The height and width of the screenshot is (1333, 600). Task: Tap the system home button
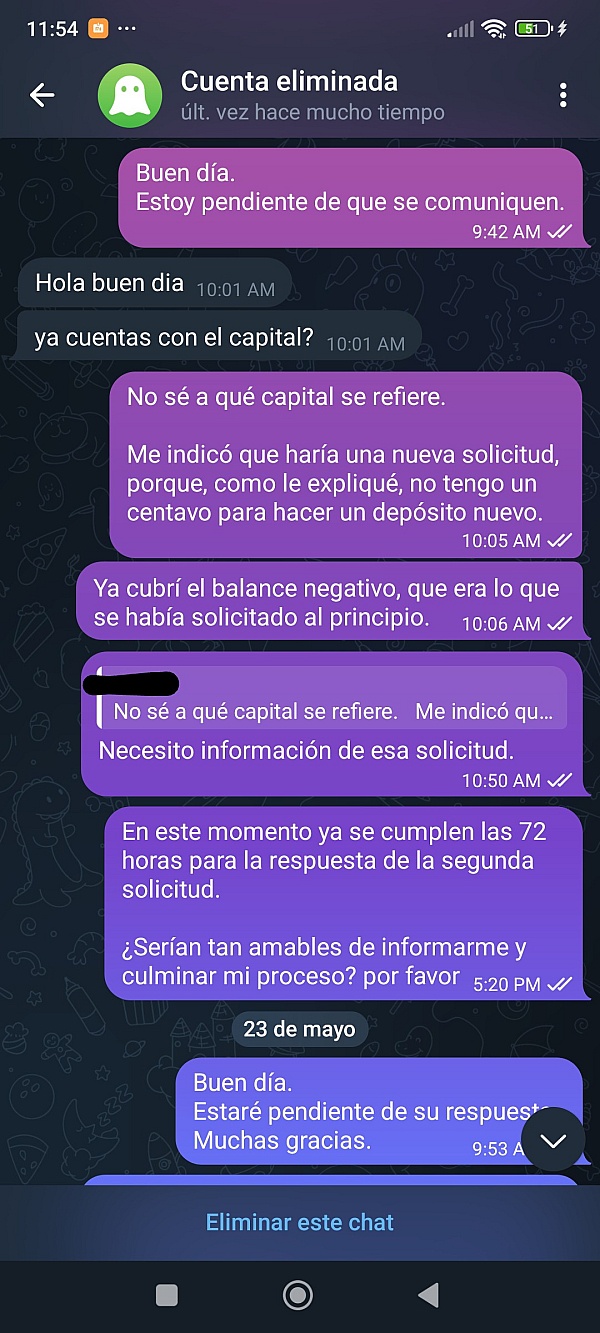point(298,1296)
